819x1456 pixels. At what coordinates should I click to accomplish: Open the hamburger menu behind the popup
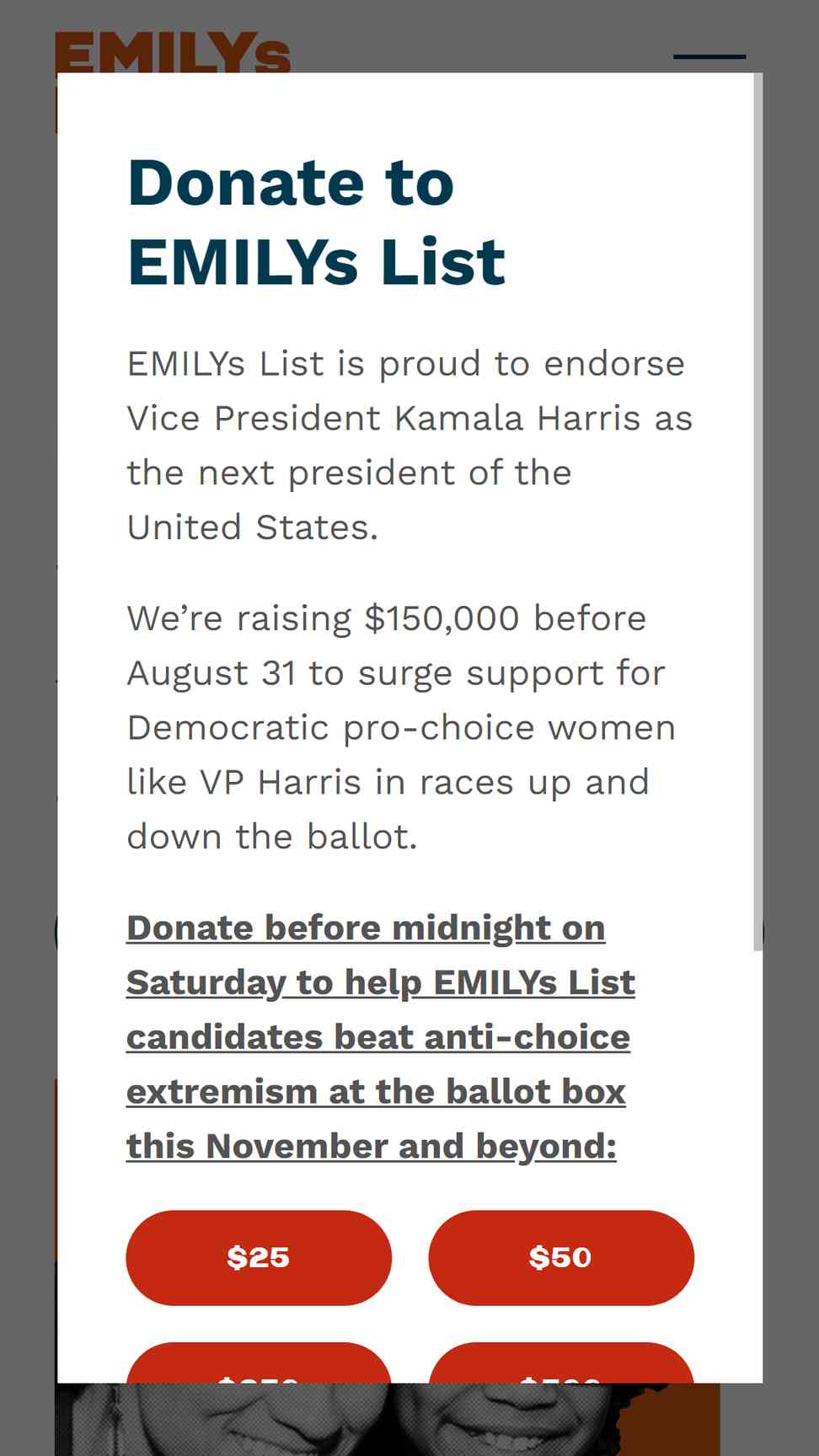(709, 56)
